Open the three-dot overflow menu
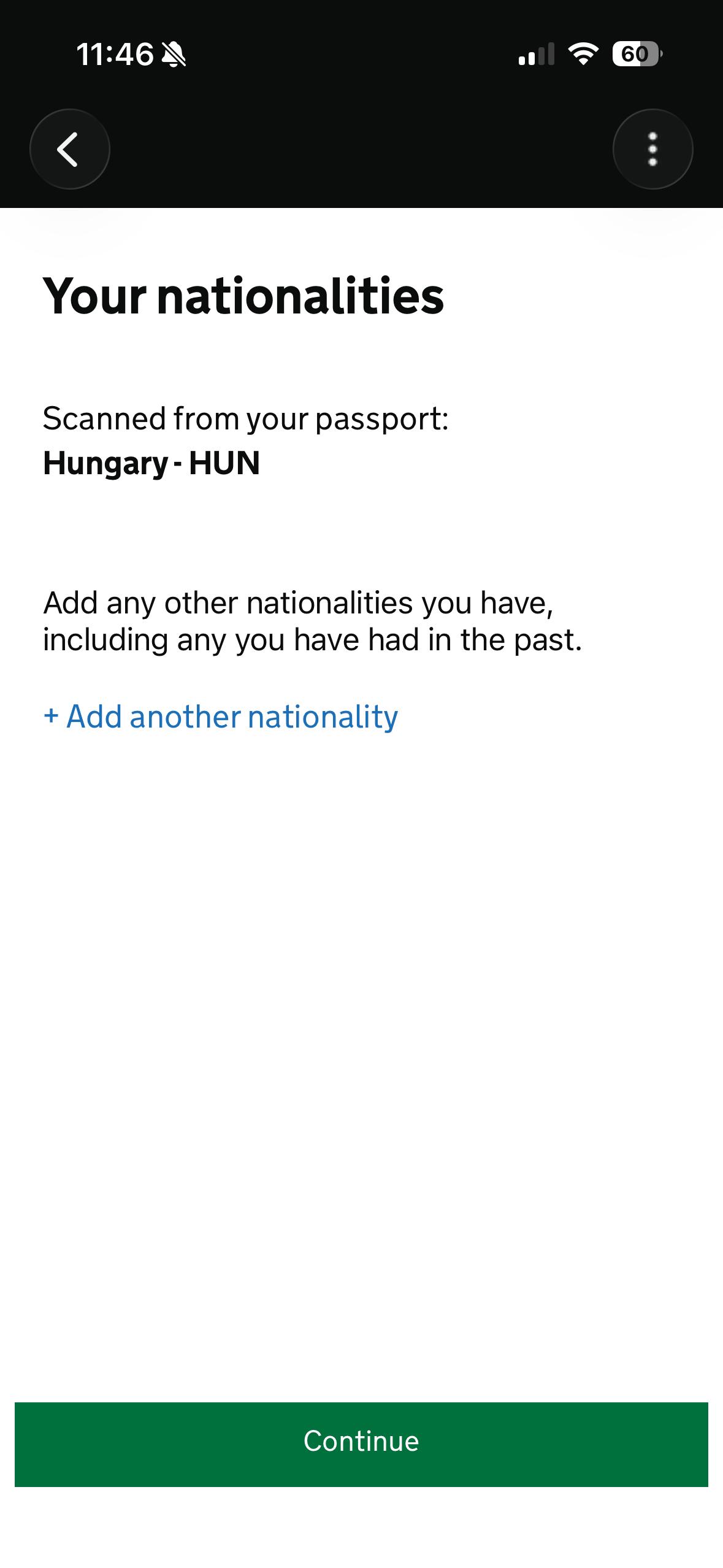The image size is (723, 1568). (652, 149)
